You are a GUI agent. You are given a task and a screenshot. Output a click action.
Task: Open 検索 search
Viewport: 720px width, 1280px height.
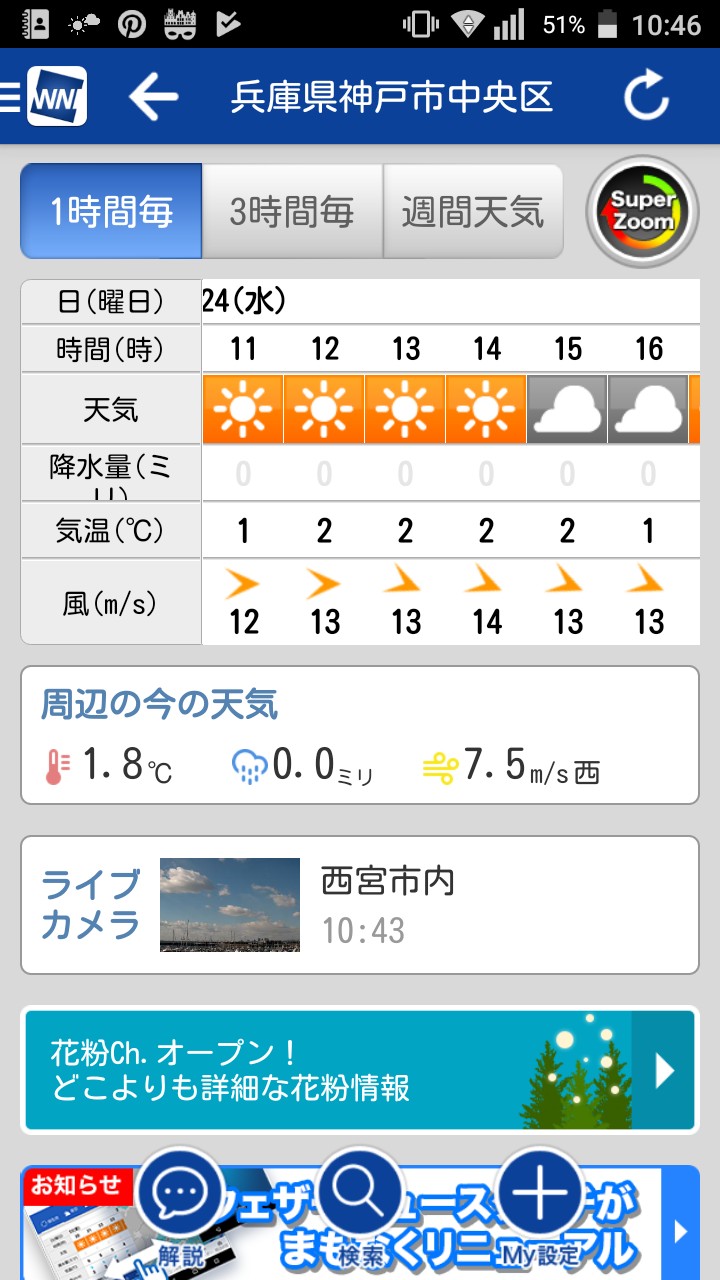coord(360,1198)
